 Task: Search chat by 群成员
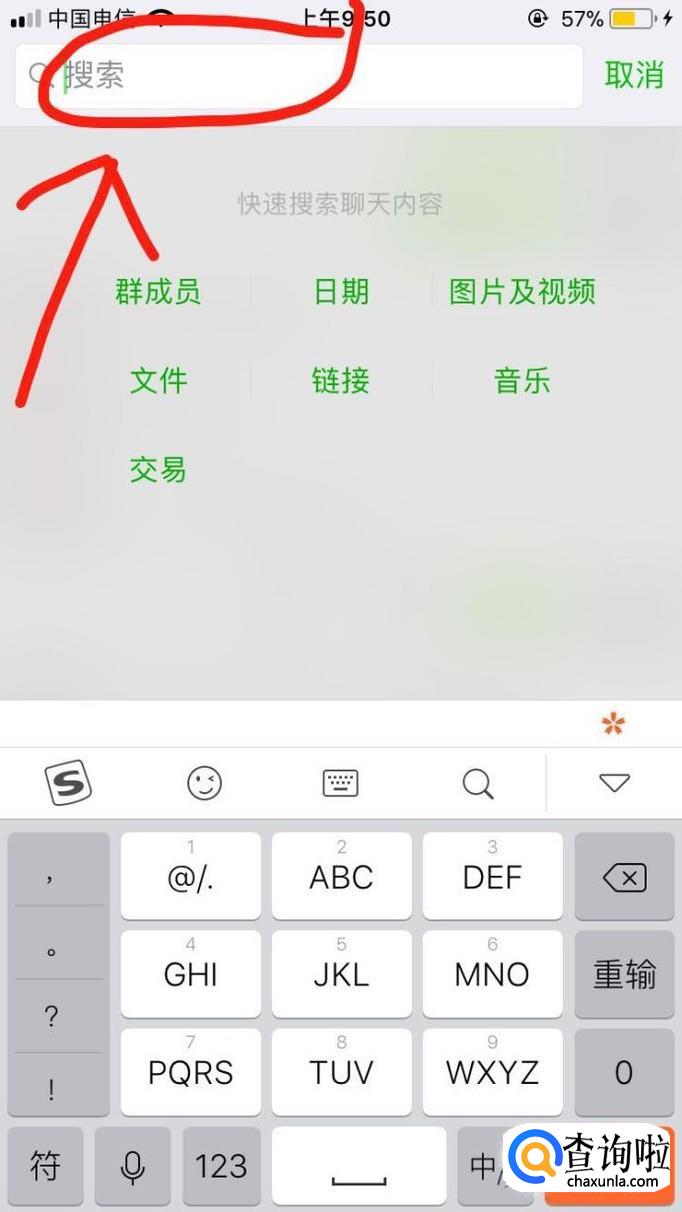(158, 292)
